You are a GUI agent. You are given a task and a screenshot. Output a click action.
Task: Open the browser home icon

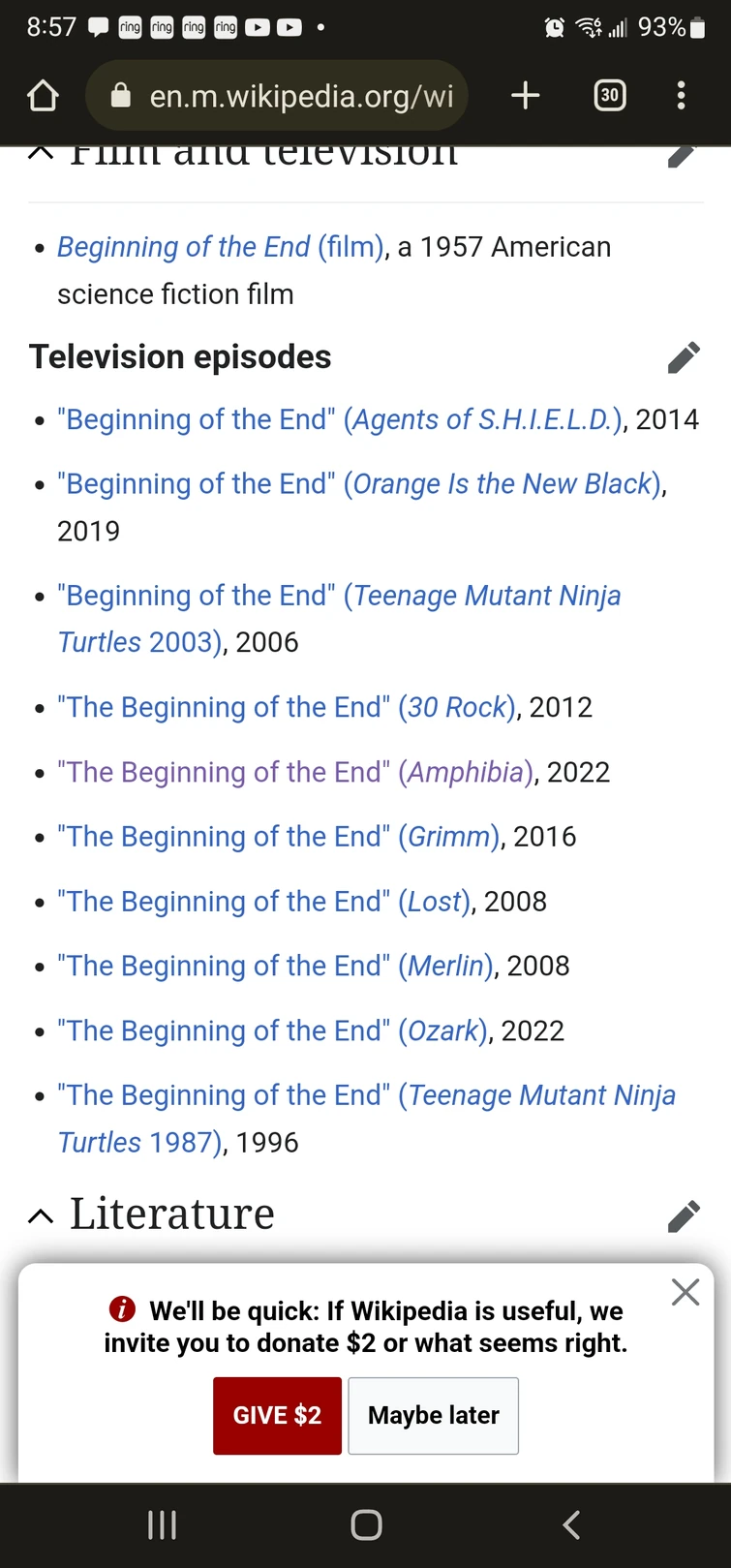pyautogui.click(x=43, y=96)
